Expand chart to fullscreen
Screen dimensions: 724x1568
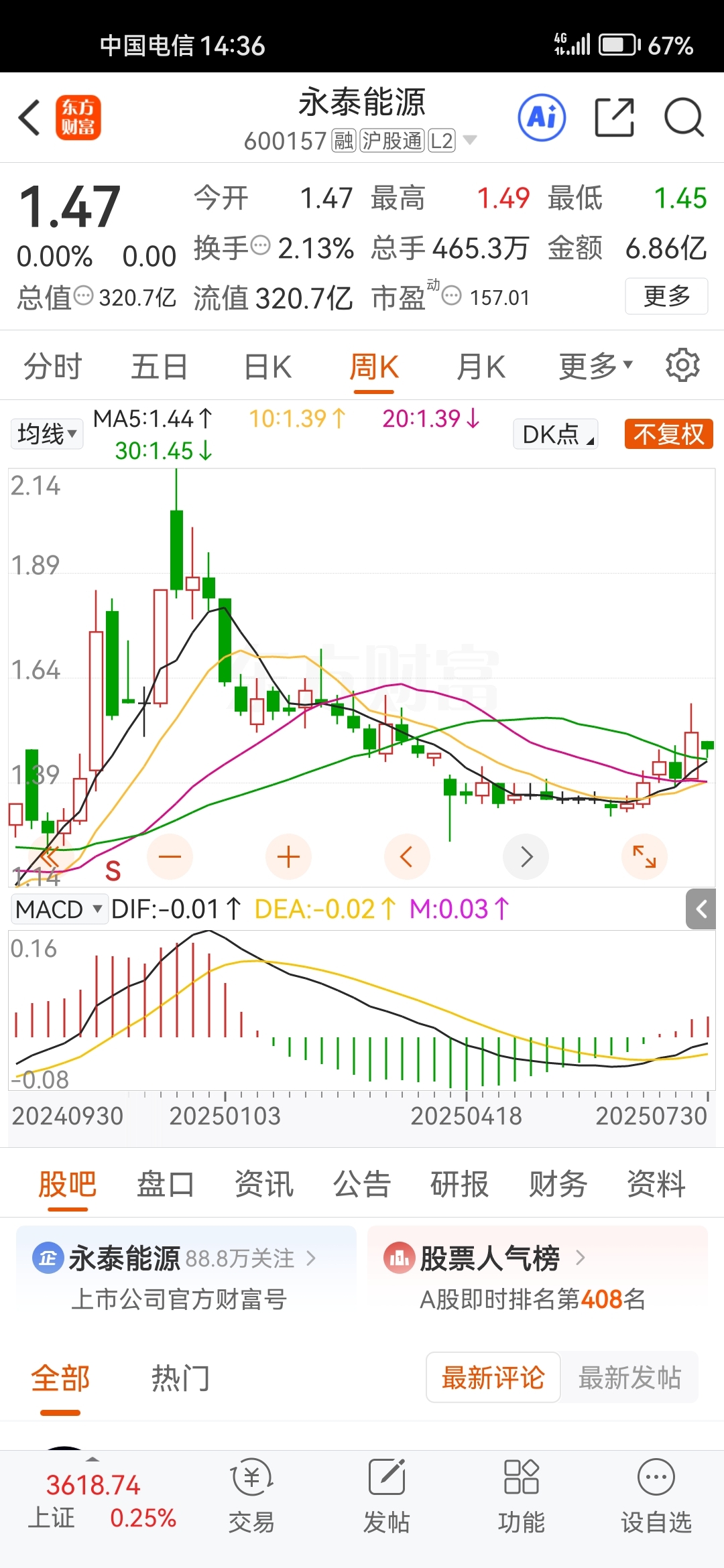(644, 856)
